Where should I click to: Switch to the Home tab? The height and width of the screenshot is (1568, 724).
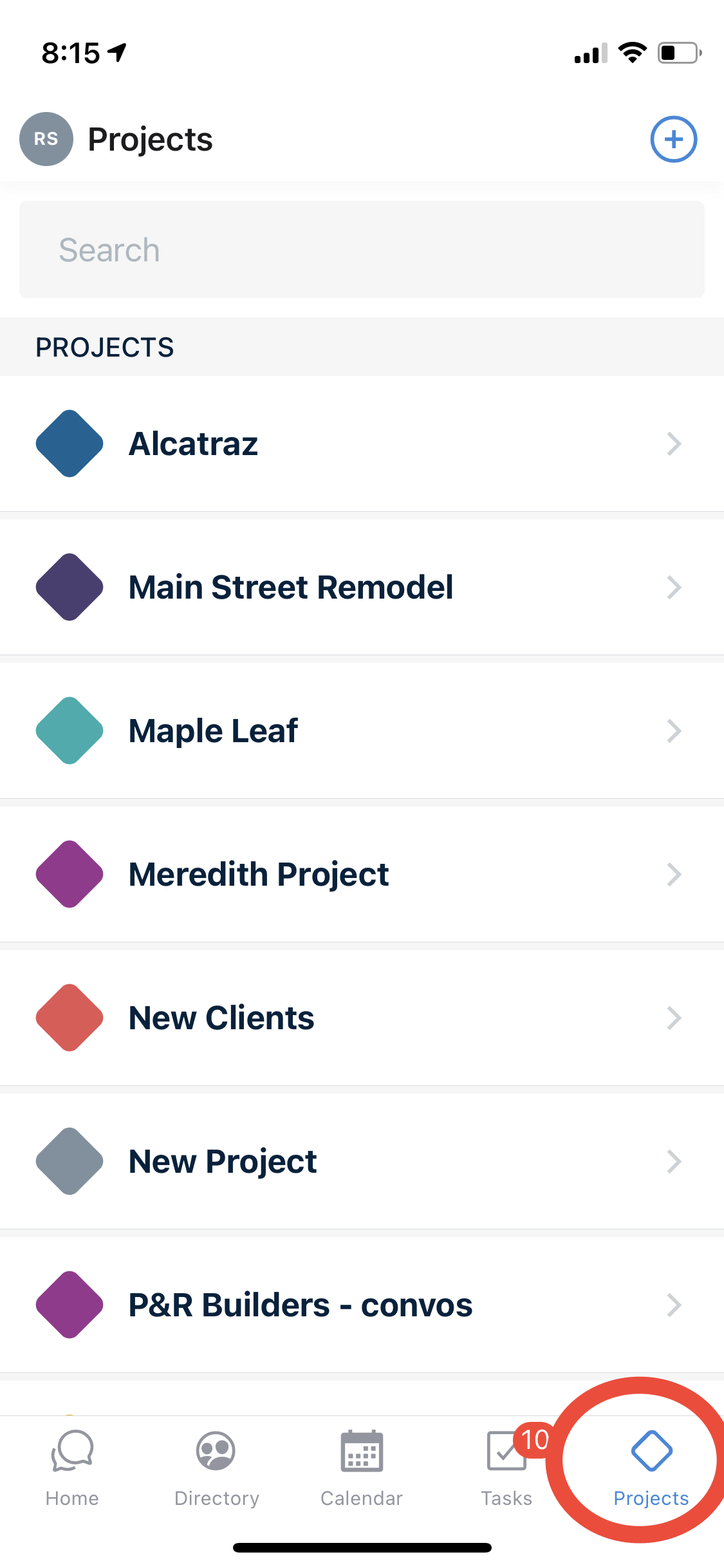(72, 1468)
